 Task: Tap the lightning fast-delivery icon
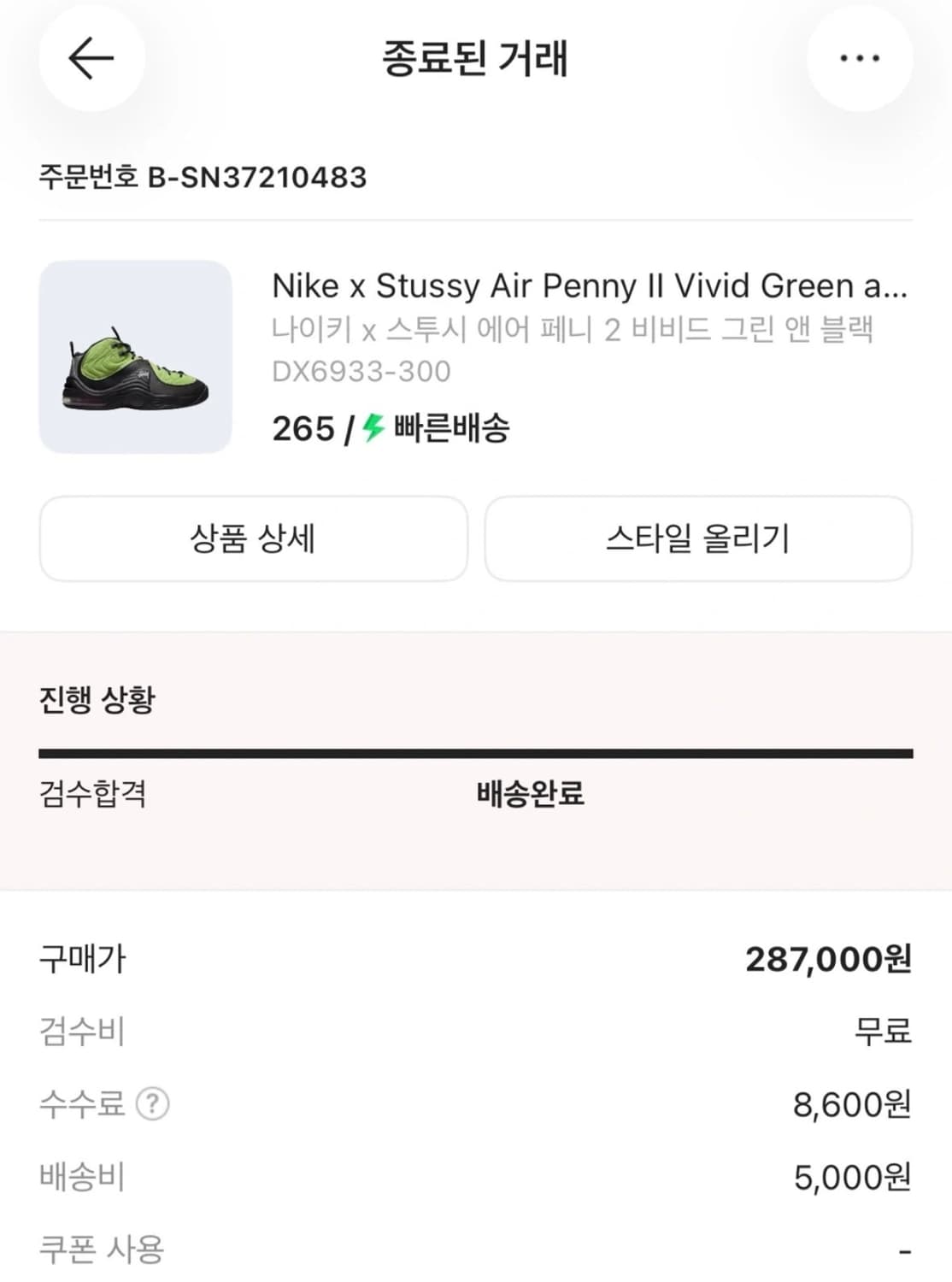point(371,431)
